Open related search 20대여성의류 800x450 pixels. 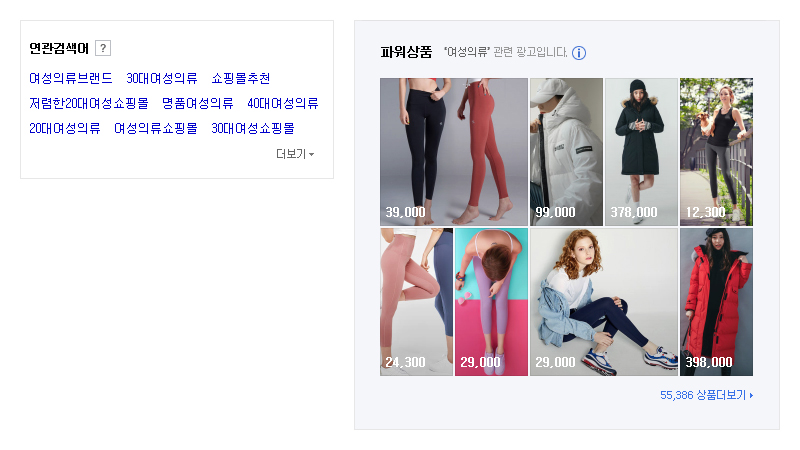tap(64, 128)
